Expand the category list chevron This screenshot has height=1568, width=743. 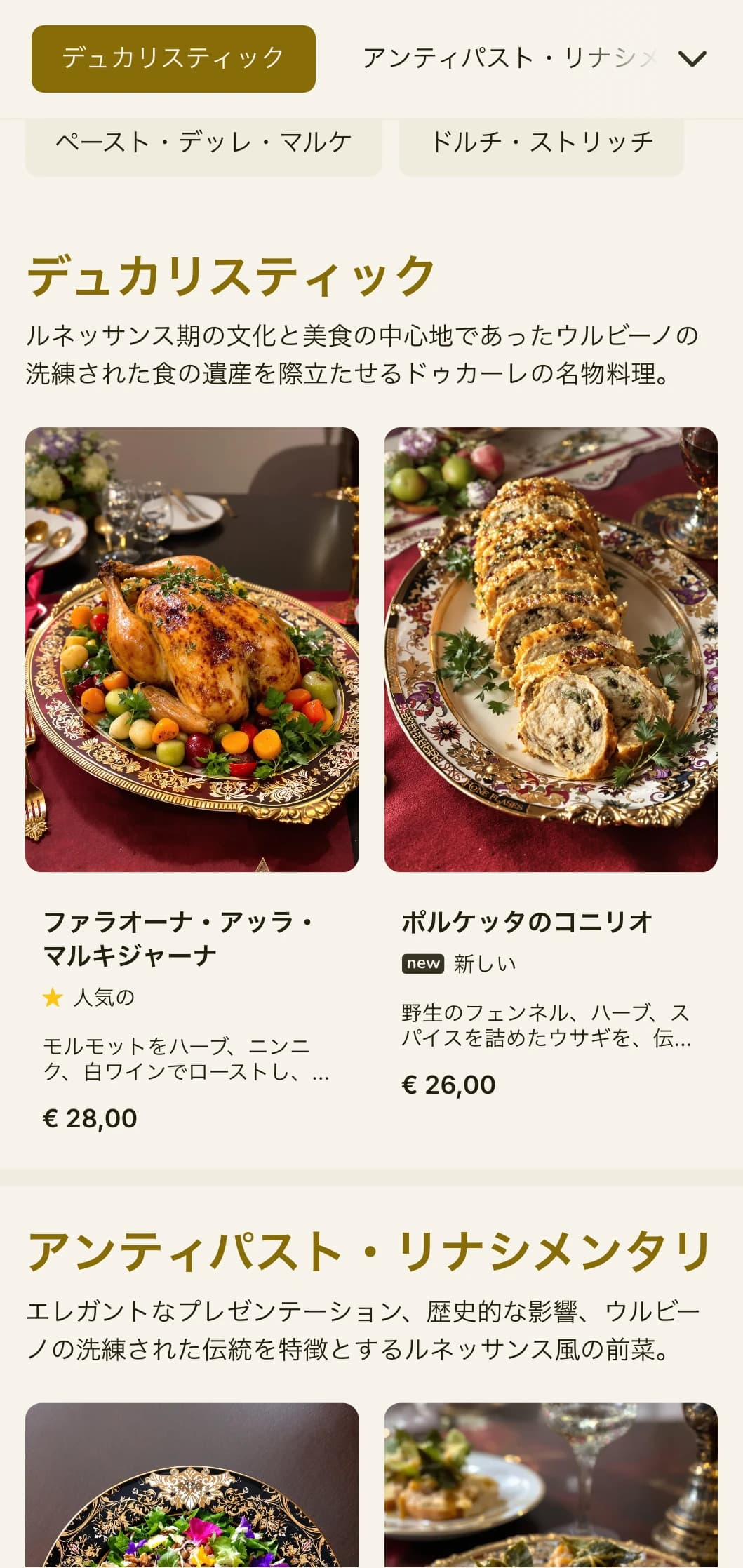tap(692, 59)
